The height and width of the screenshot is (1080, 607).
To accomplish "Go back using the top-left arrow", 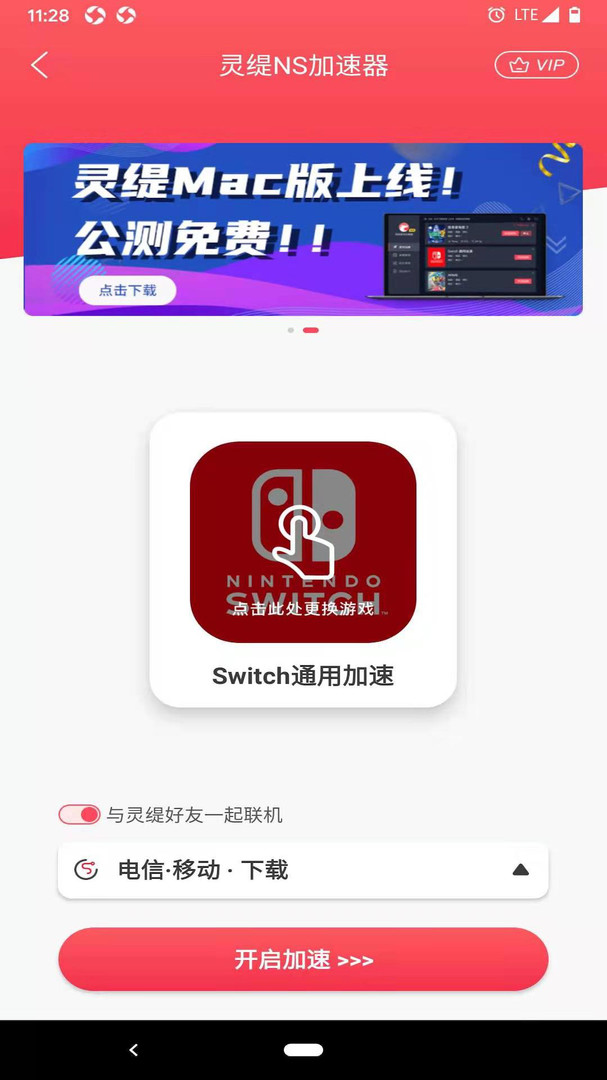I will (x=39, y=66).
